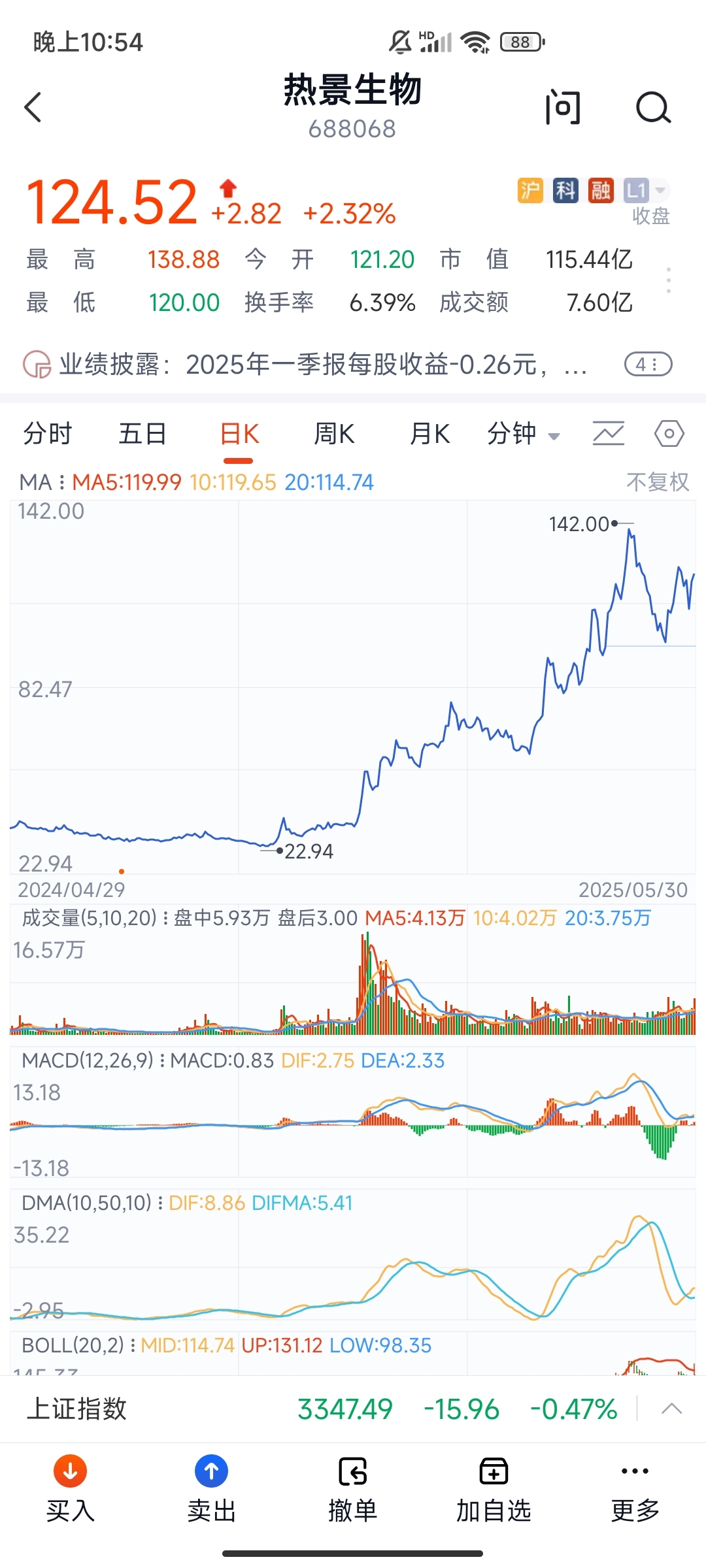Screen dimensions: 706x1568
Task: Open the chart drawing tool icon
Action: 609,434
